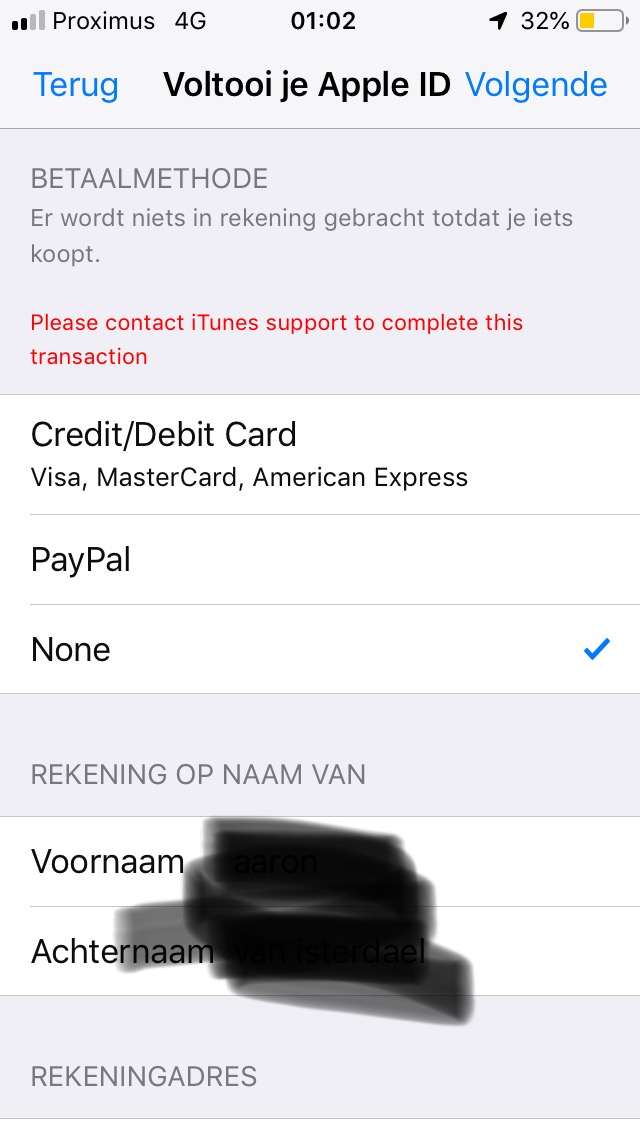
Task: Select the None payment option
Action: point(320,650)
